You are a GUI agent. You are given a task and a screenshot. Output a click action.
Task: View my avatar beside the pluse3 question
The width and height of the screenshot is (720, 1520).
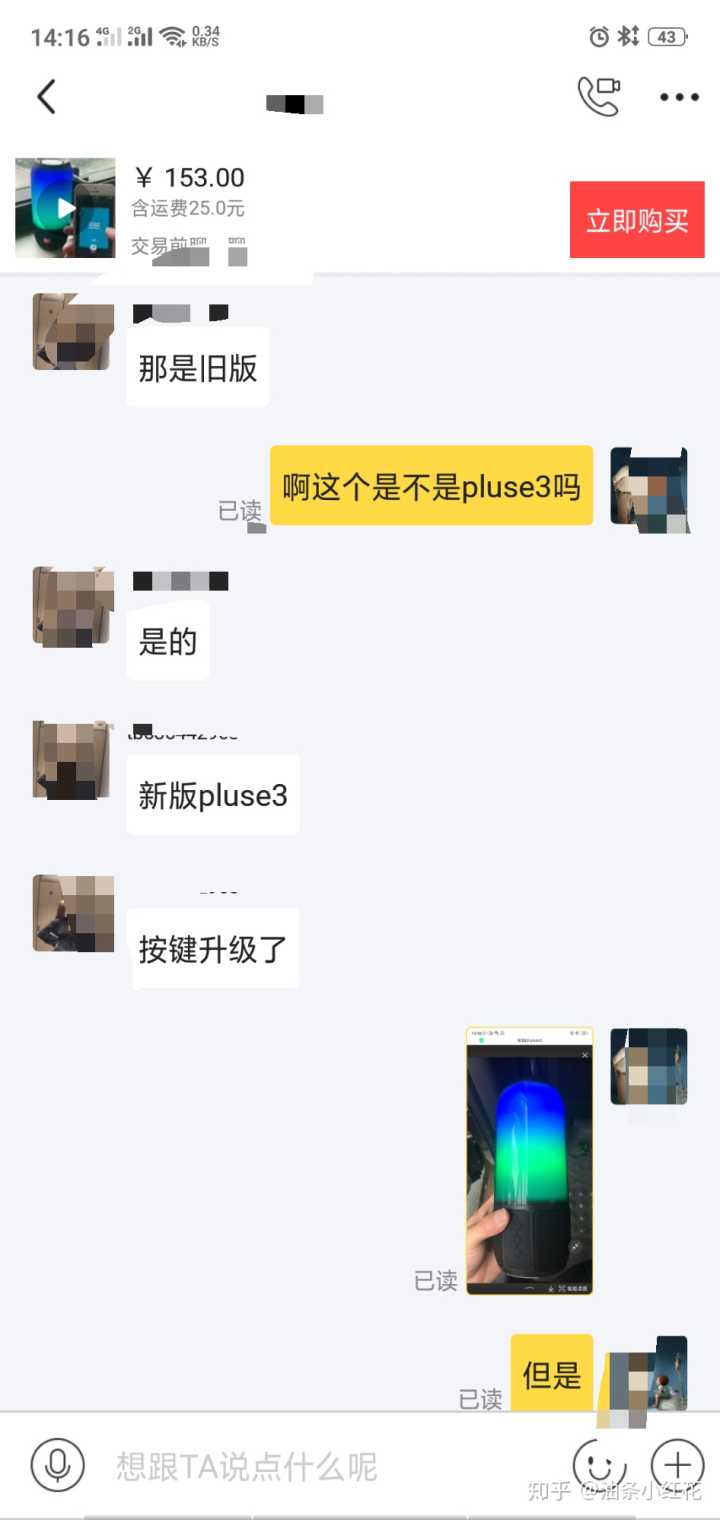[649, 490]
